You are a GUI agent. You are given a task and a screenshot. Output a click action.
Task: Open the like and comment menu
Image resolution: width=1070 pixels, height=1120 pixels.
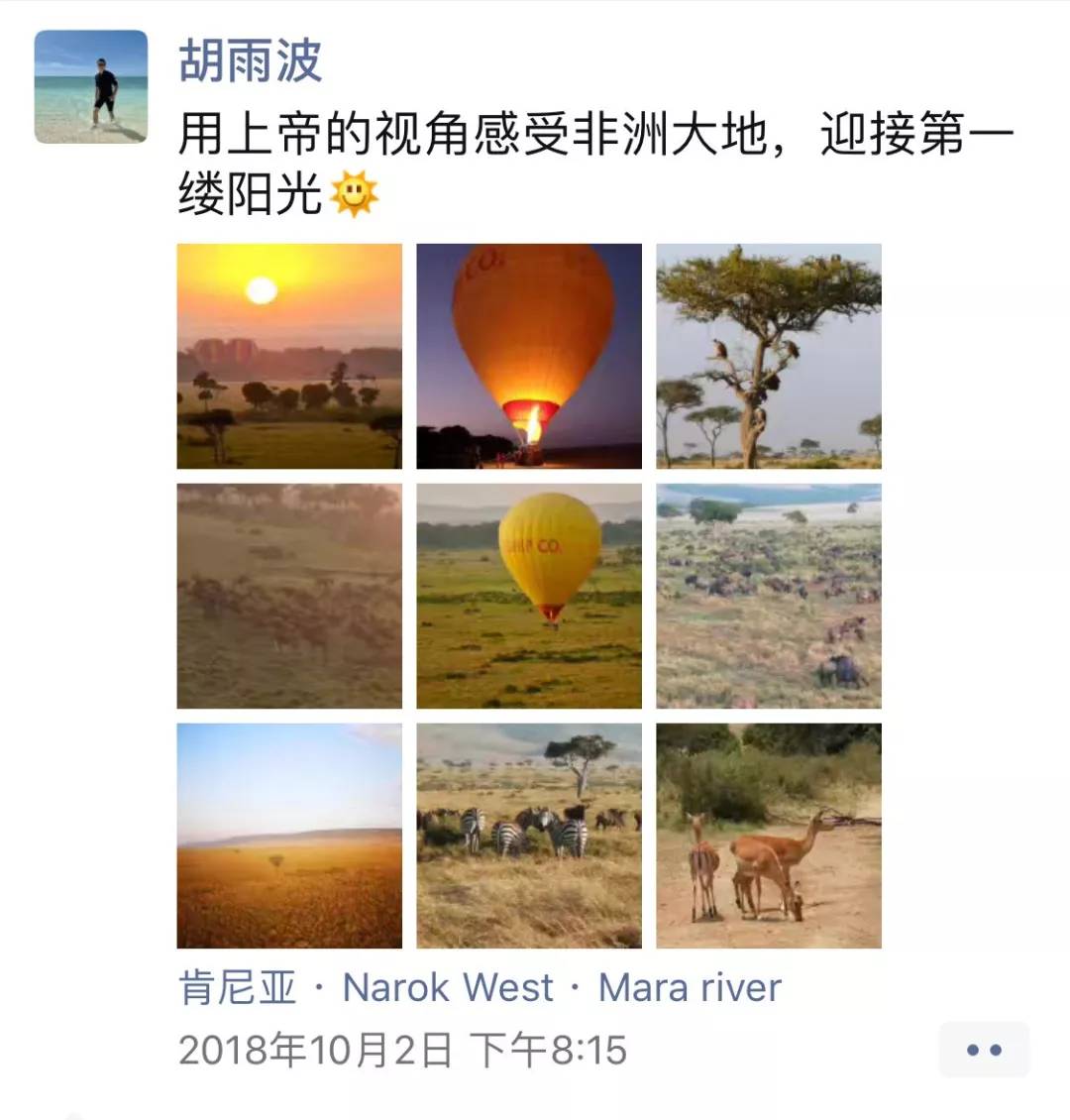point(984,1050)
